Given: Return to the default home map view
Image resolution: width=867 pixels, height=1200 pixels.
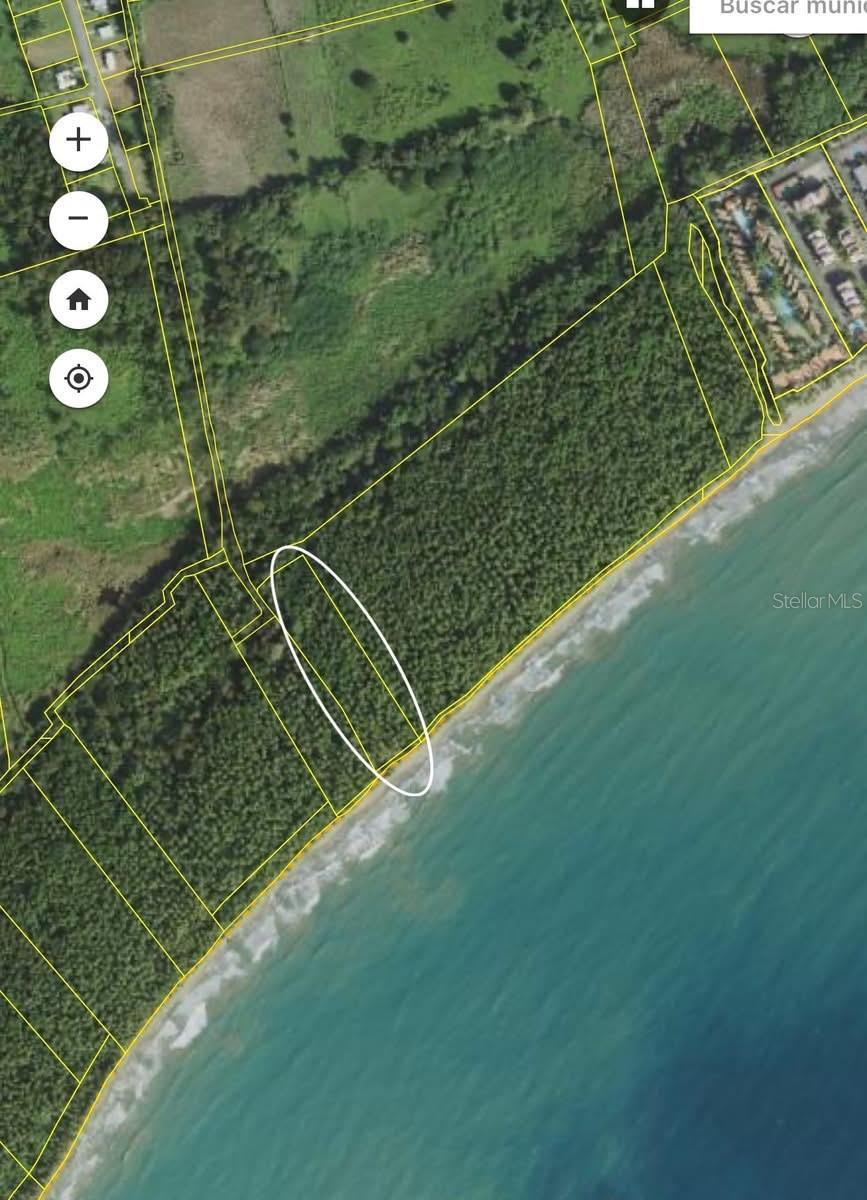Looking at the screenshot, I should coord(79,299).
